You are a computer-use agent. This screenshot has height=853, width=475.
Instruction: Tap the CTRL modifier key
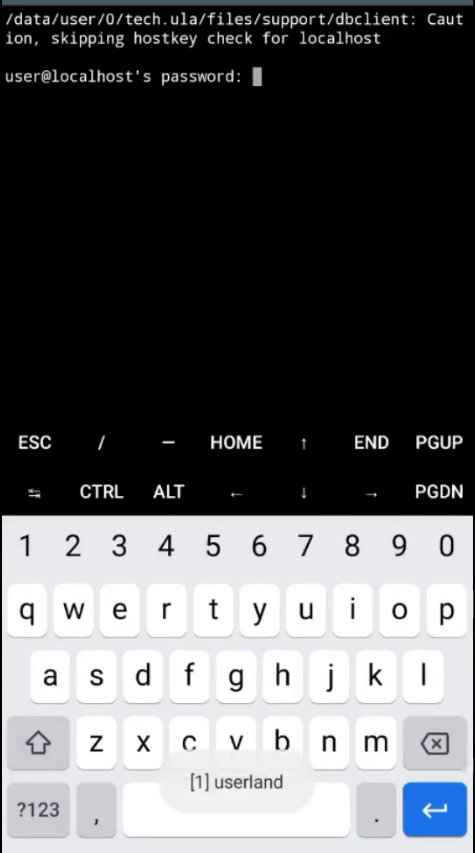101,492
